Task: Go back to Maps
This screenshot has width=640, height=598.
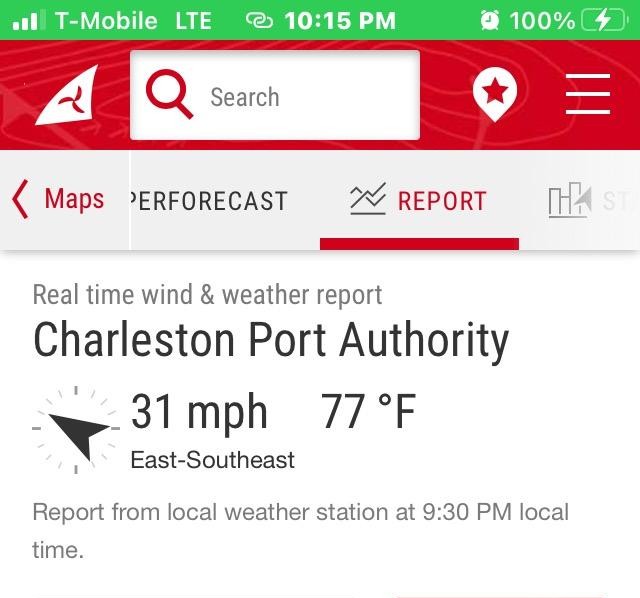Action: click(x=59, y=199)
